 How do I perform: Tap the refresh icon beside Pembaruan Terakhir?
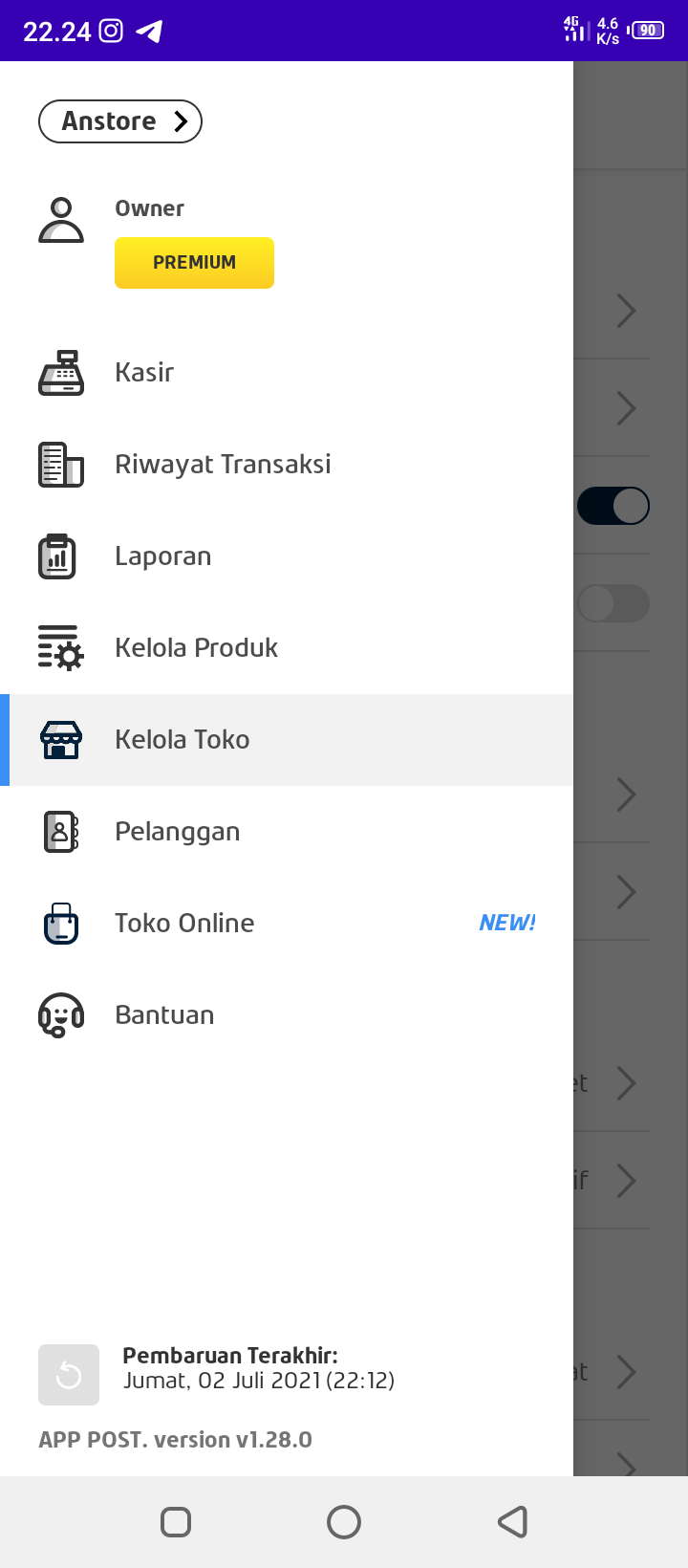[69, 1375]
